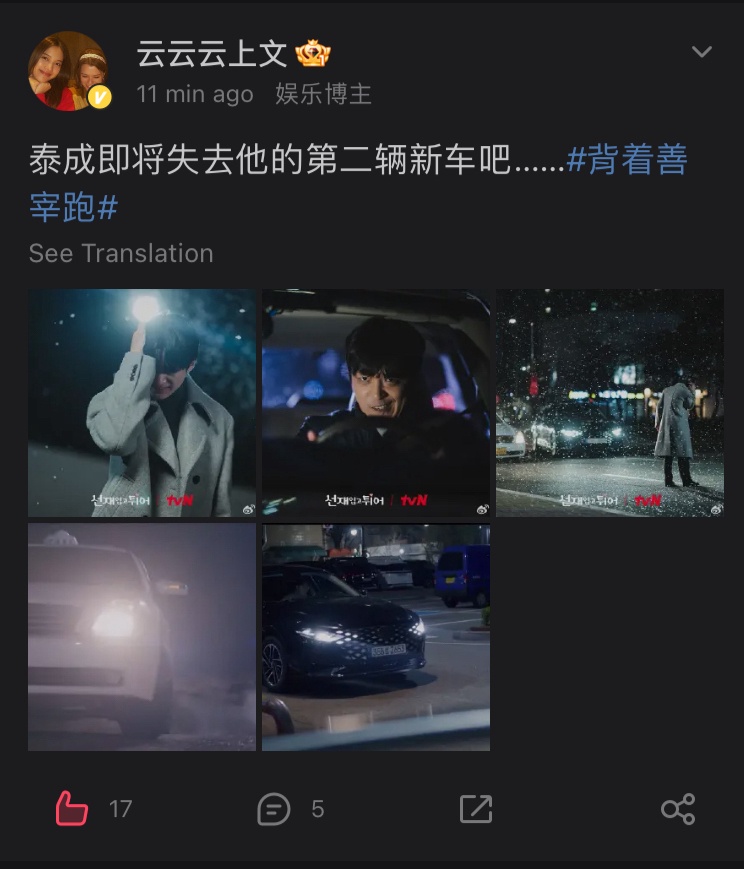The width and height of the screenshot is (744, 869).
Task: Expand the post options chevron
Action: [x=702, y=52]
